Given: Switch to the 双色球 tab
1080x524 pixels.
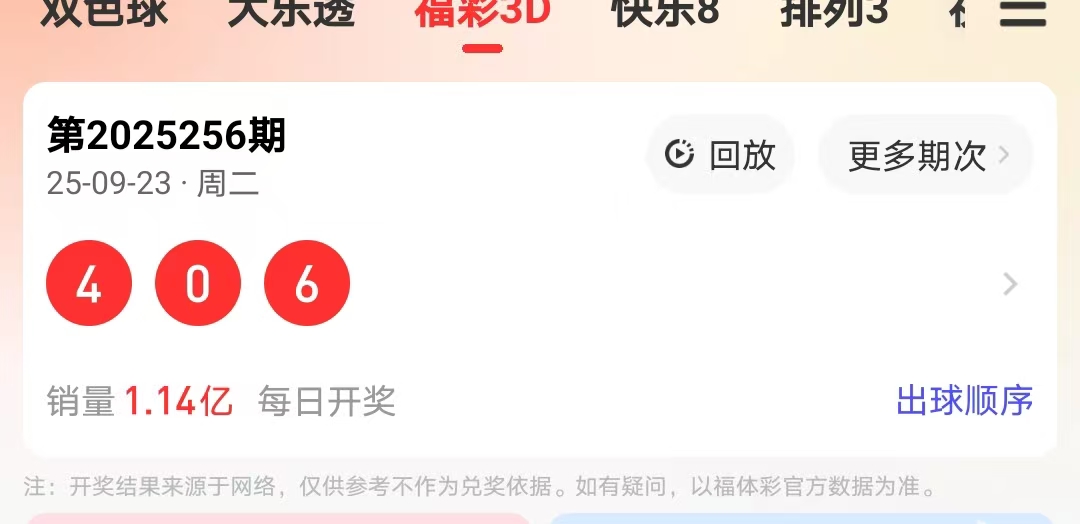Looking at the screenshot, I should [x=104, y=12].
